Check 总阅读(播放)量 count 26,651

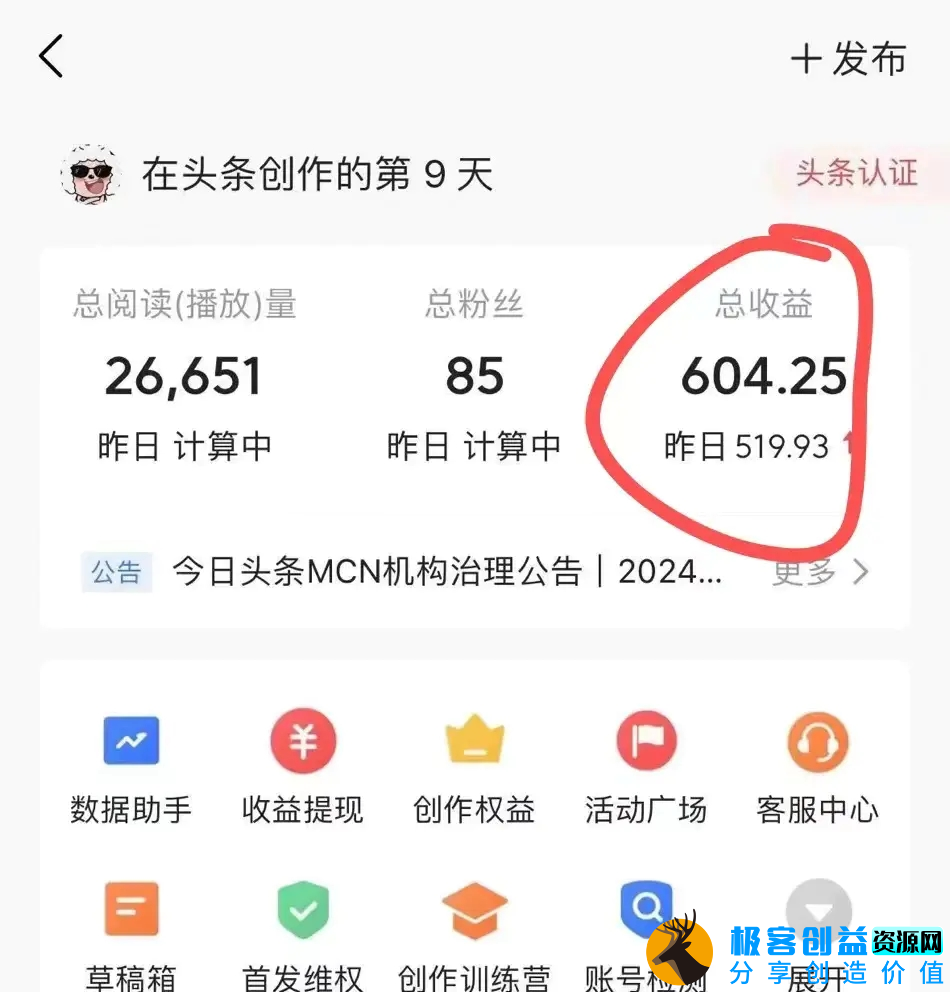coord(184,377)
